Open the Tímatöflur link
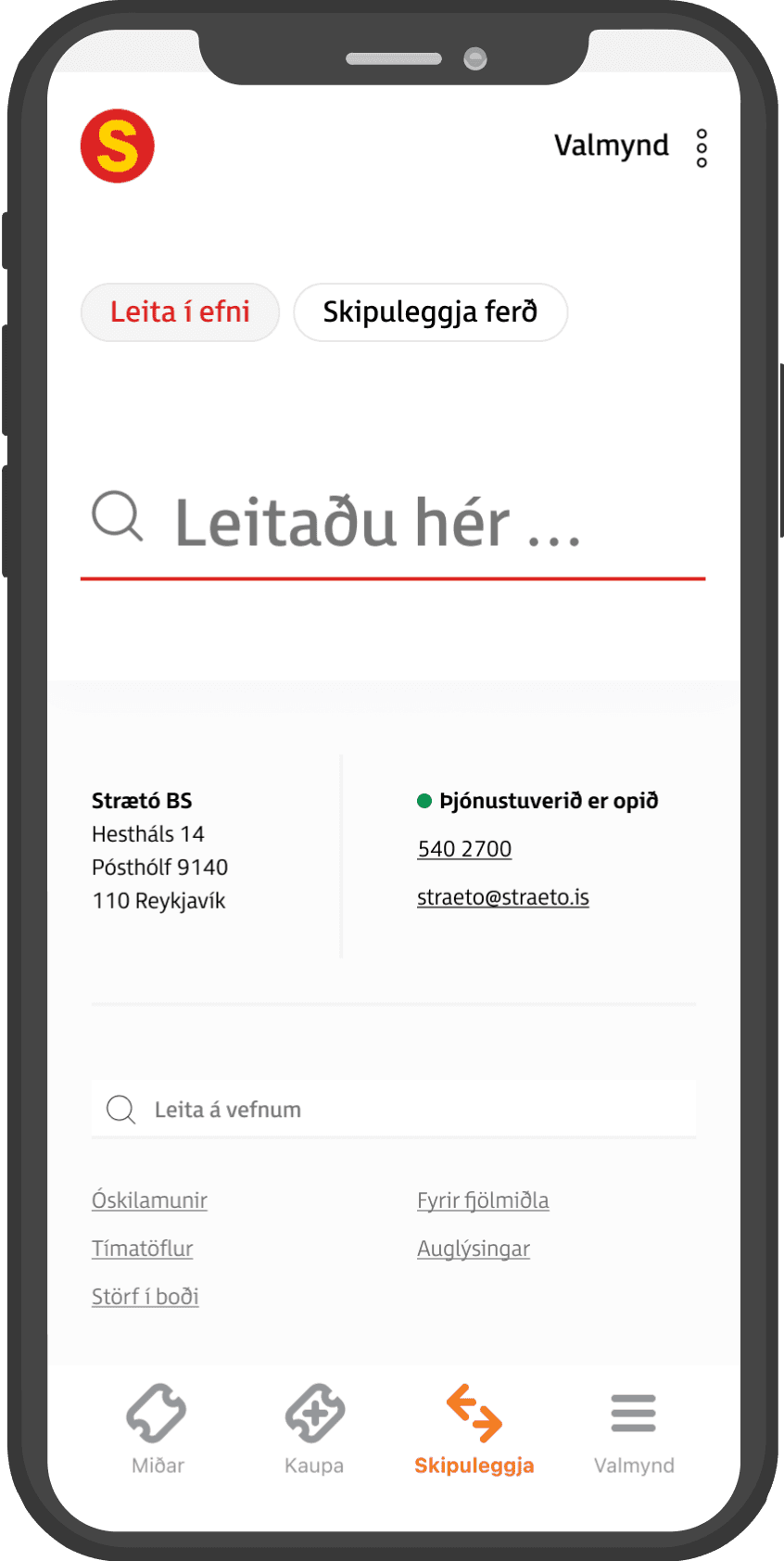This screenshot has width=784, height=1561. click(x=142, y=1249)
